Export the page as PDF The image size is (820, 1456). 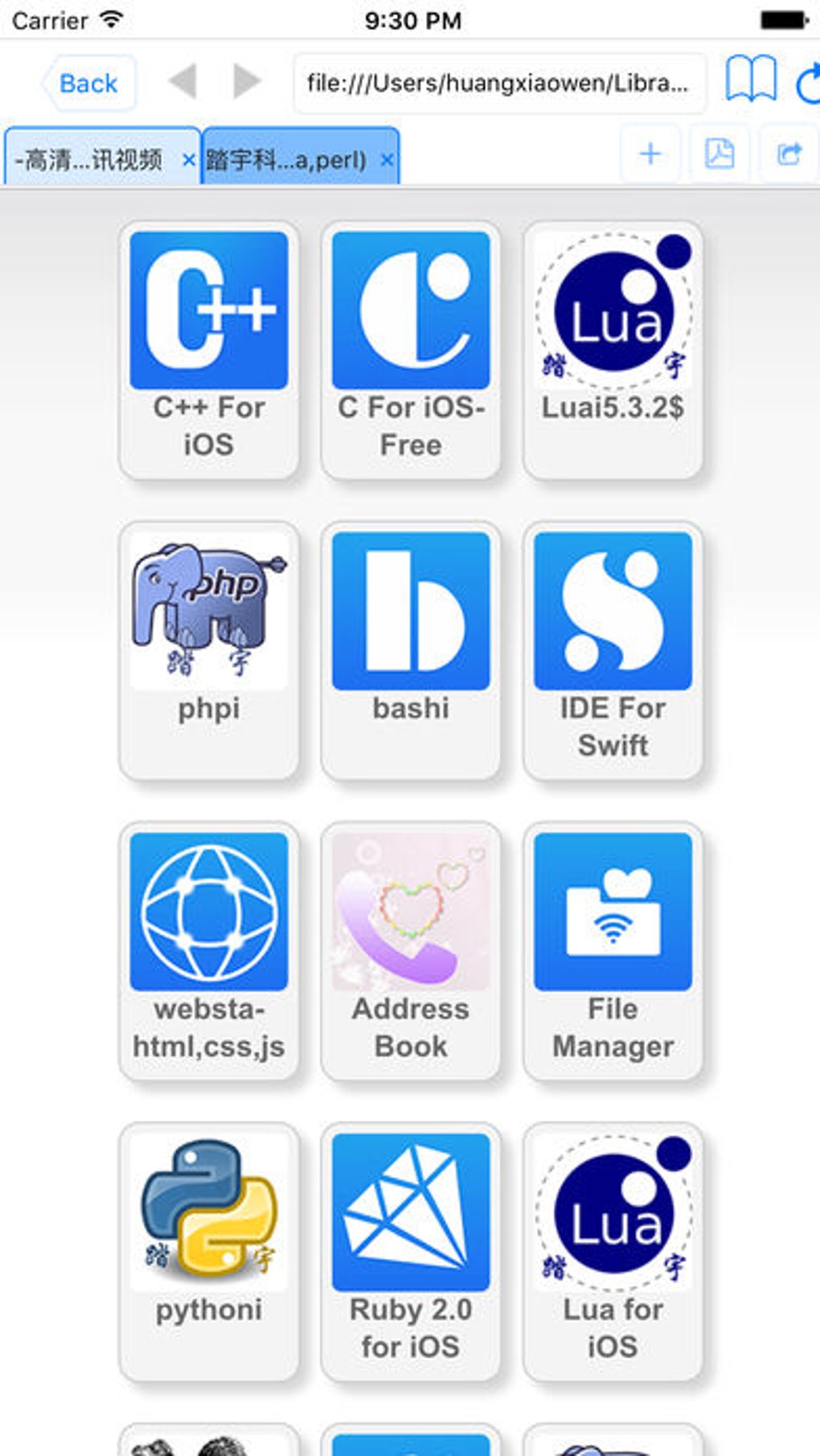click(x=720, y=154)
